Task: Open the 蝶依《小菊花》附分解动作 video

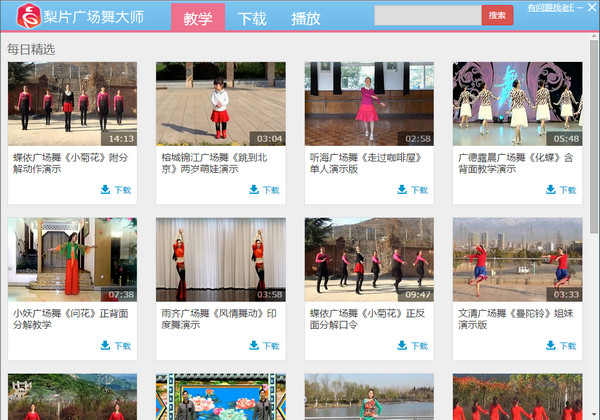Action: pos(72,104)
